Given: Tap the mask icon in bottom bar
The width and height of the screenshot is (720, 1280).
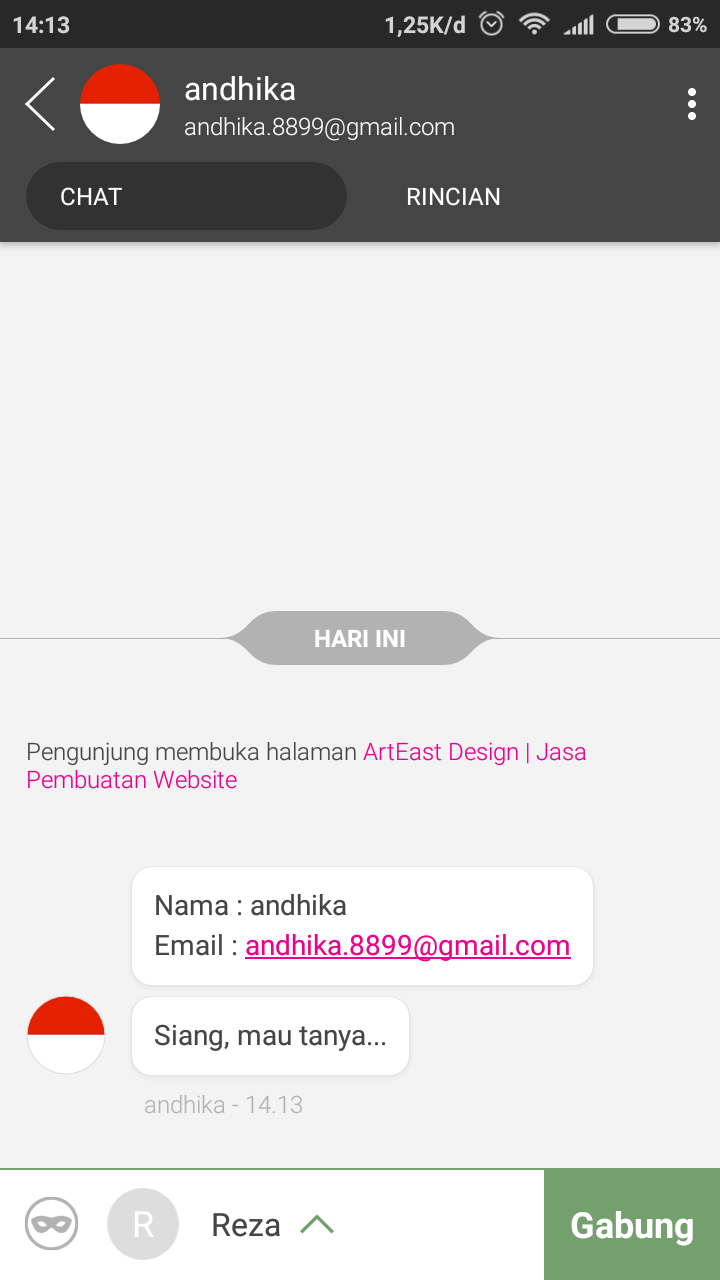Looking at the screenshot, I should click(x=51, y=1224).
